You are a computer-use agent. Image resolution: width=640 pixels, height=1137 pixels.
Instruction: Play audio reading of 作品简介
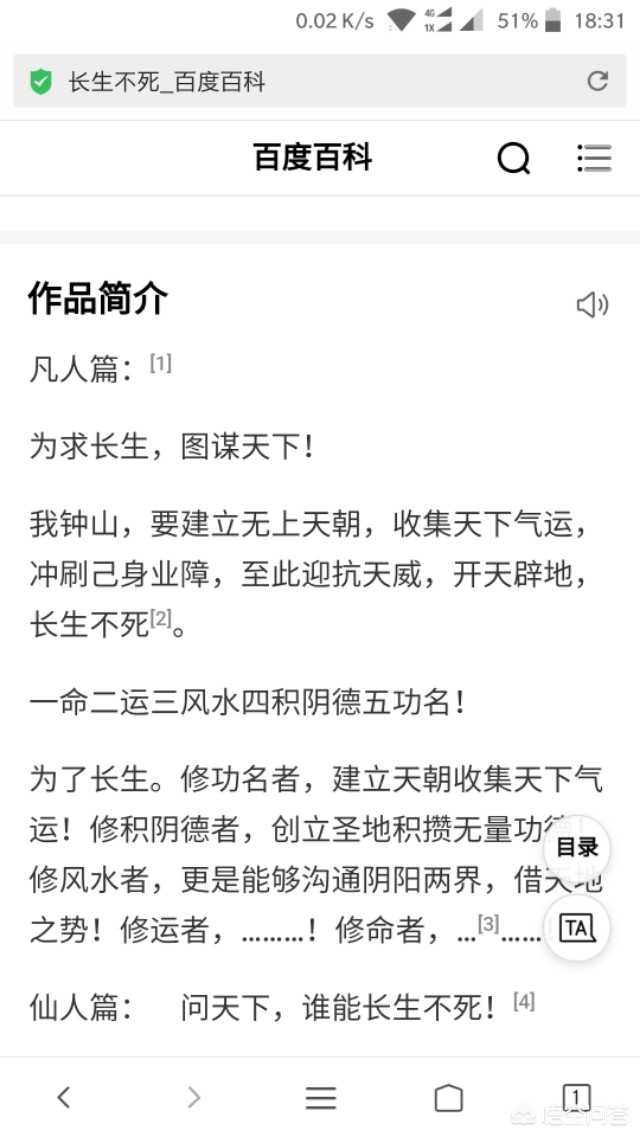[592, 305]
